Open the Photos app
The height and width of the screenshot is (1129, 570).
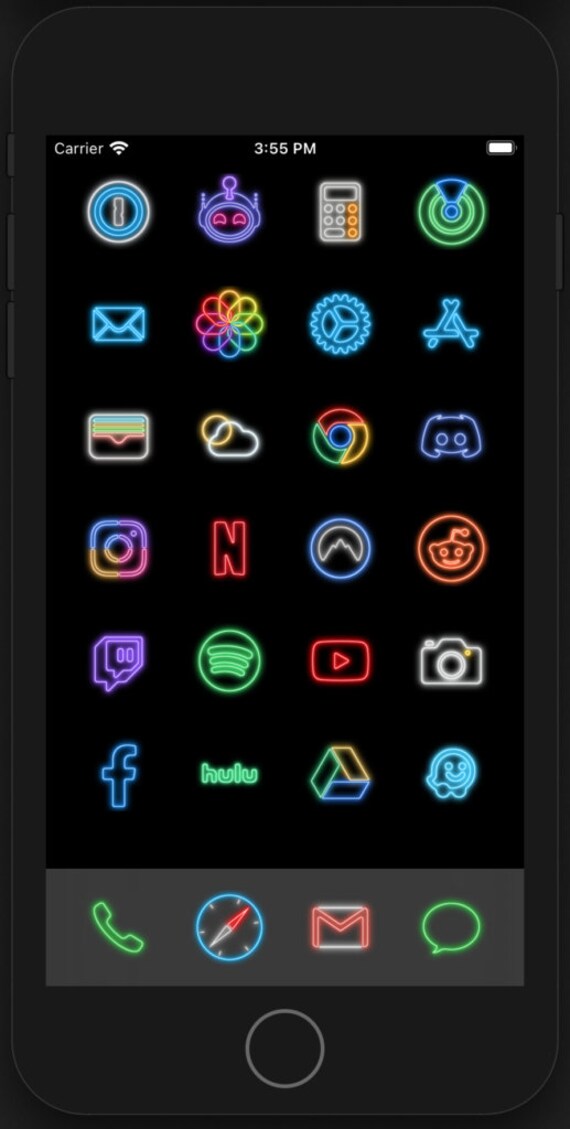point(230,324)
